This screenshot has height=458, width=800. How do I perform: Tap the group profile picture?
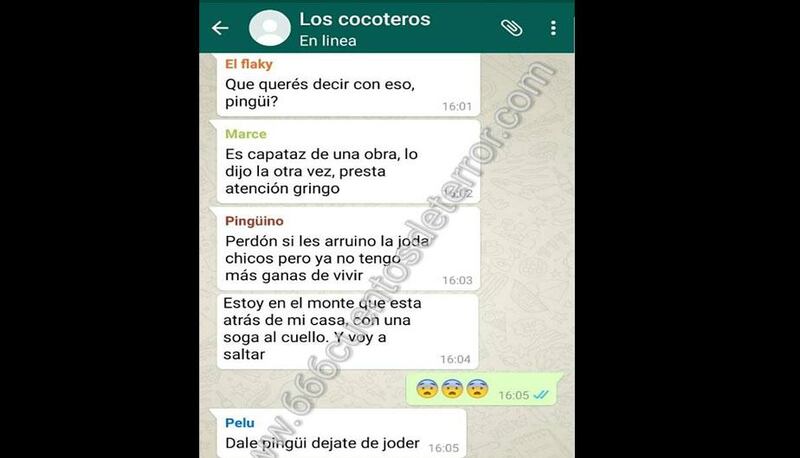(267, 28)
